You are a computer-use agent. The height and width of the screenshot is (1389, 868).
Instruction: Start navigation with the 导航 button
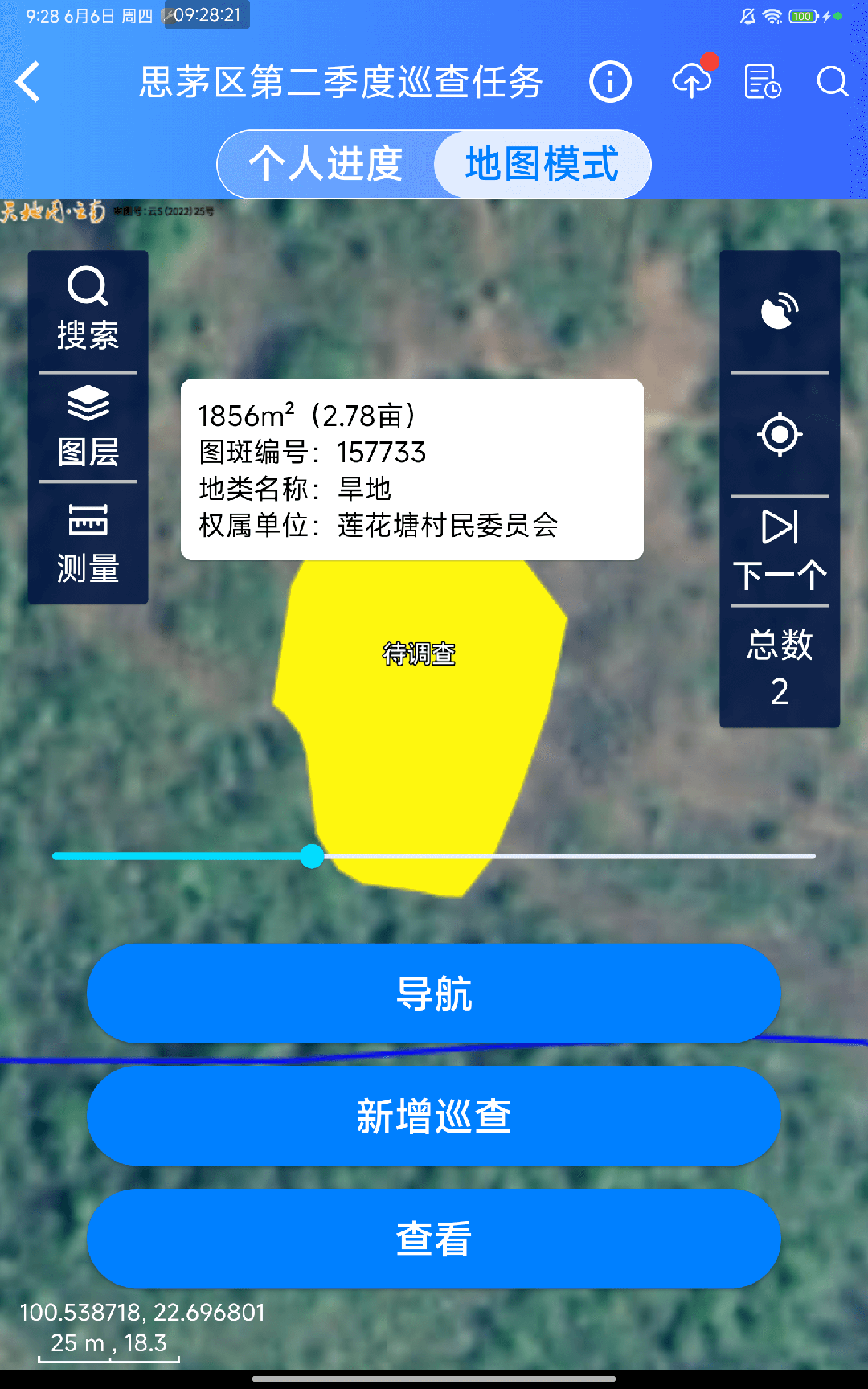(x=434, y=994)
